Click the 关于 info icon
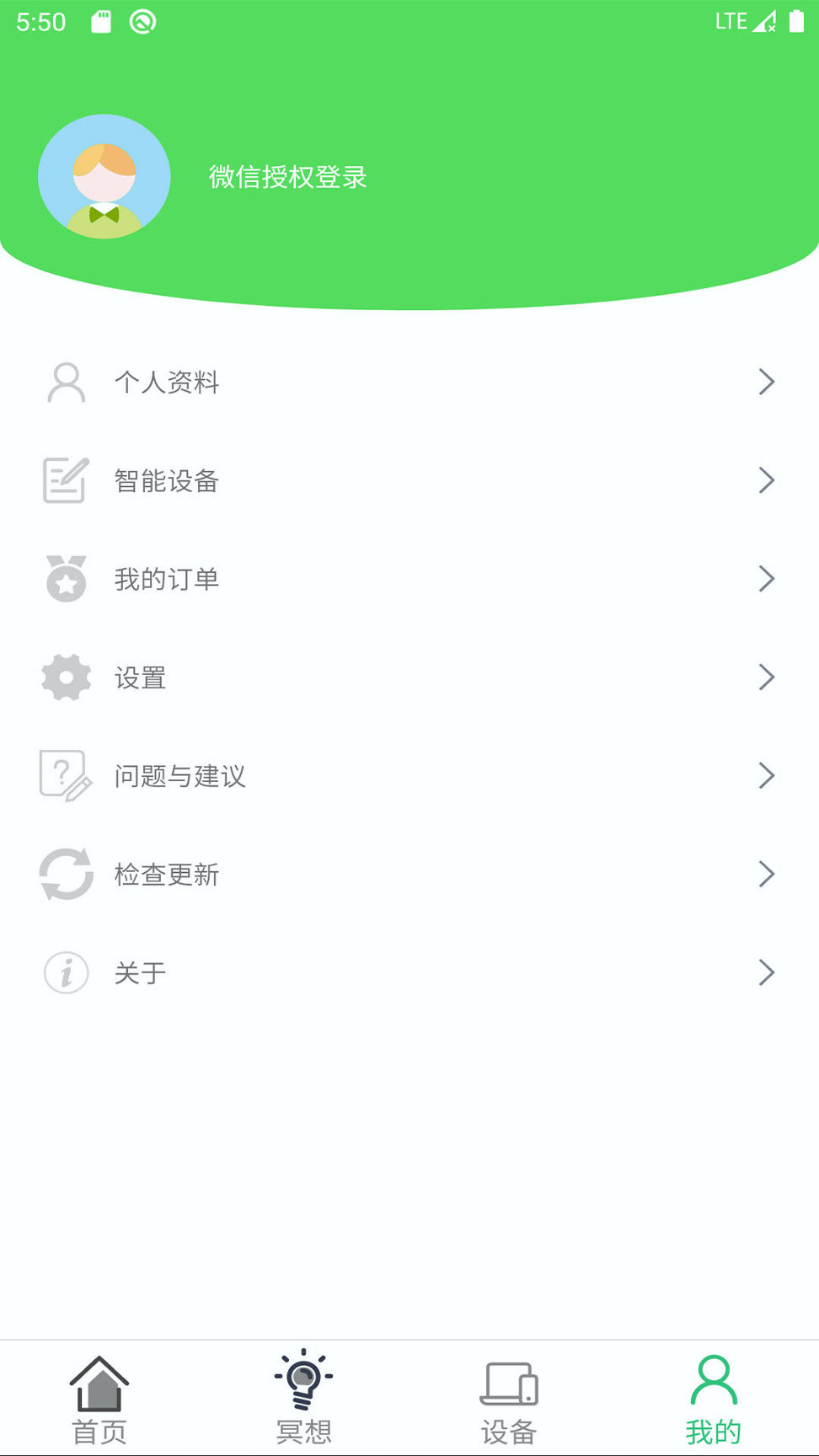 click(x=65, y=972)
